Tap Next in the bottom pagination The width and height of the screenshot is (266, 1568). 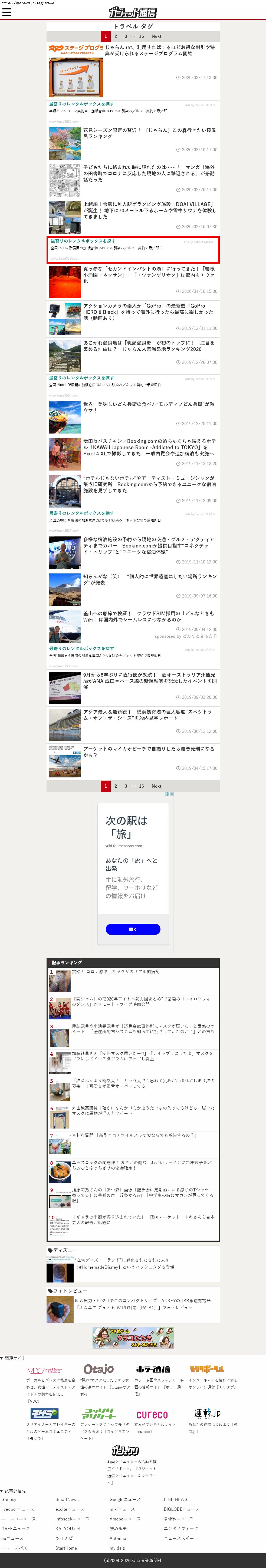pos(156,786)
